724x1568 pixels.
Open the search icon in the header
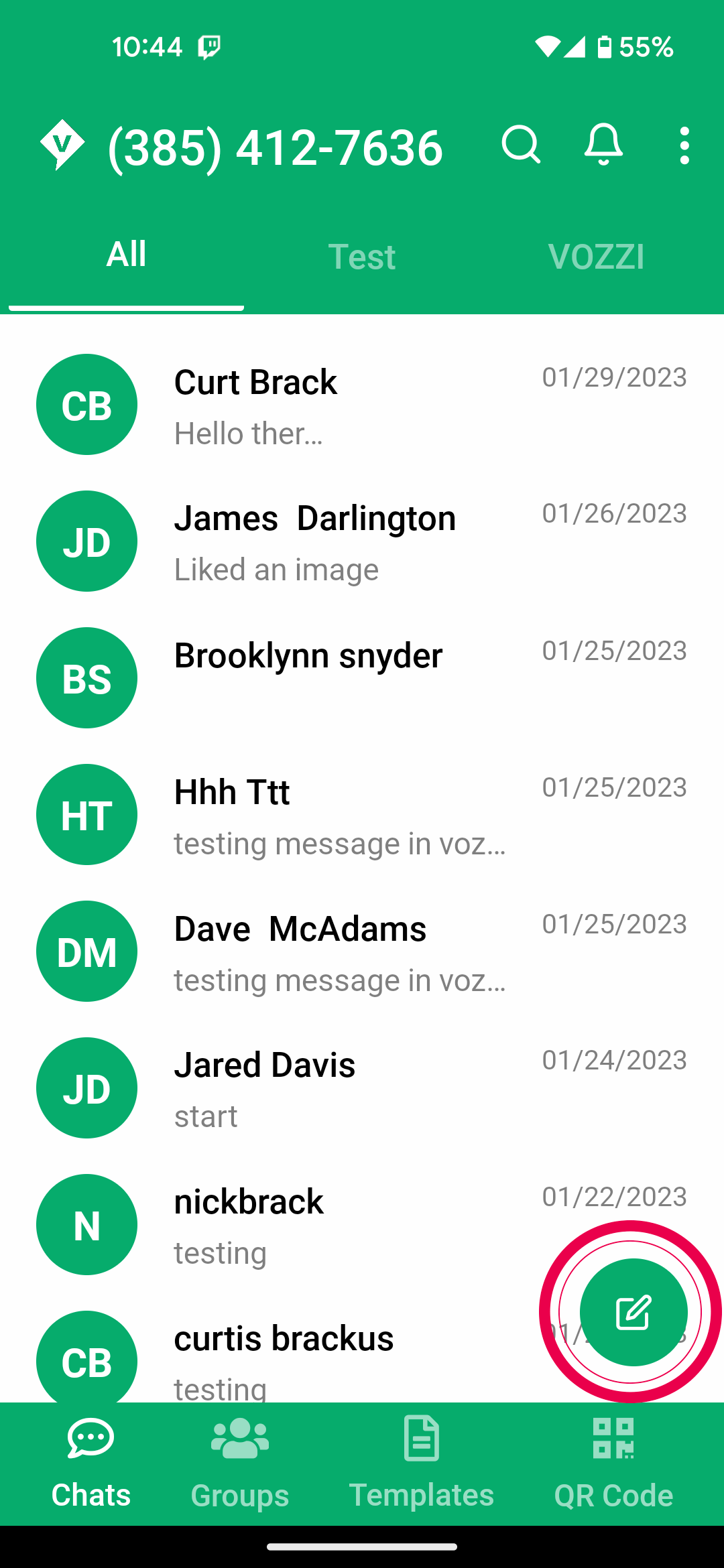(521, 144)
